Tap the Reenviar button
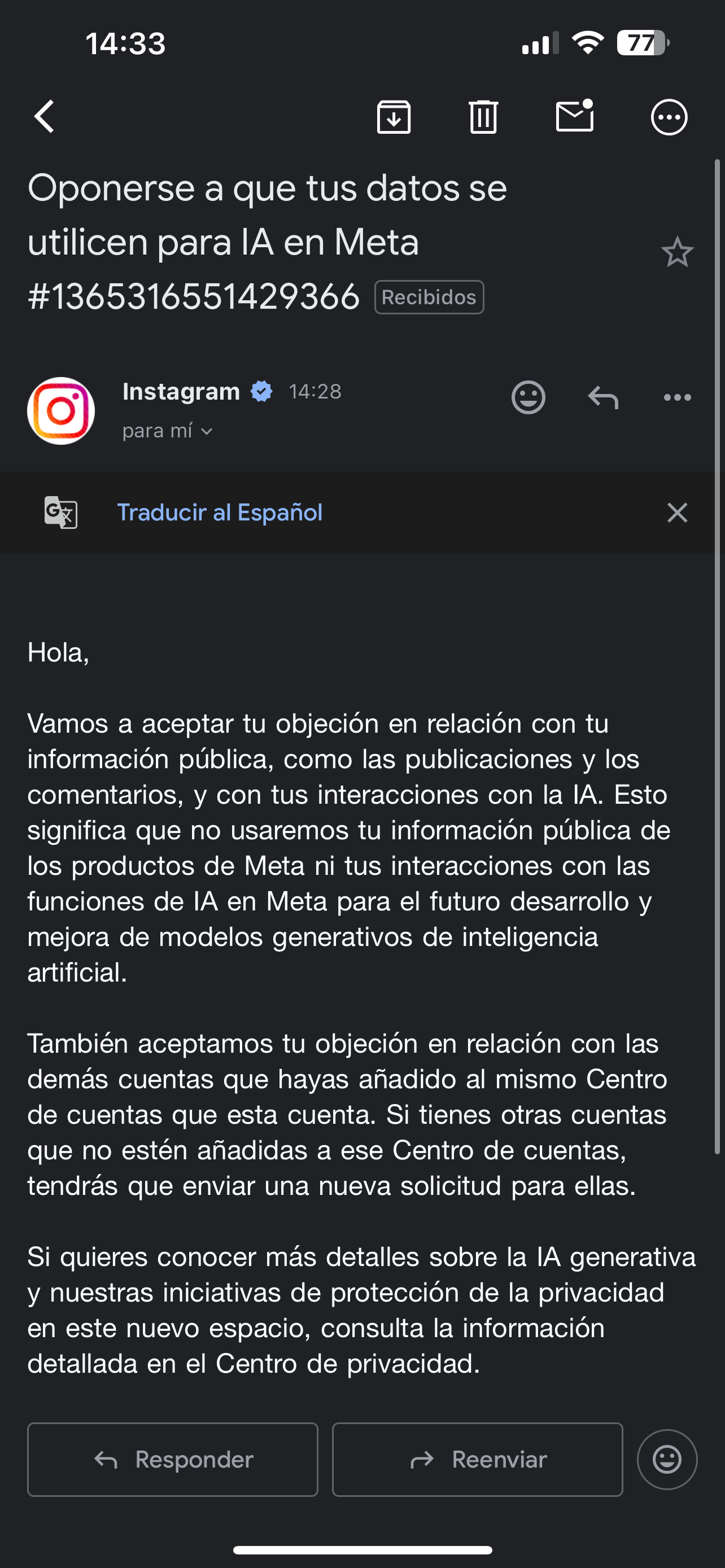This screenshot has width=725, height=1568. point(477,1459)
